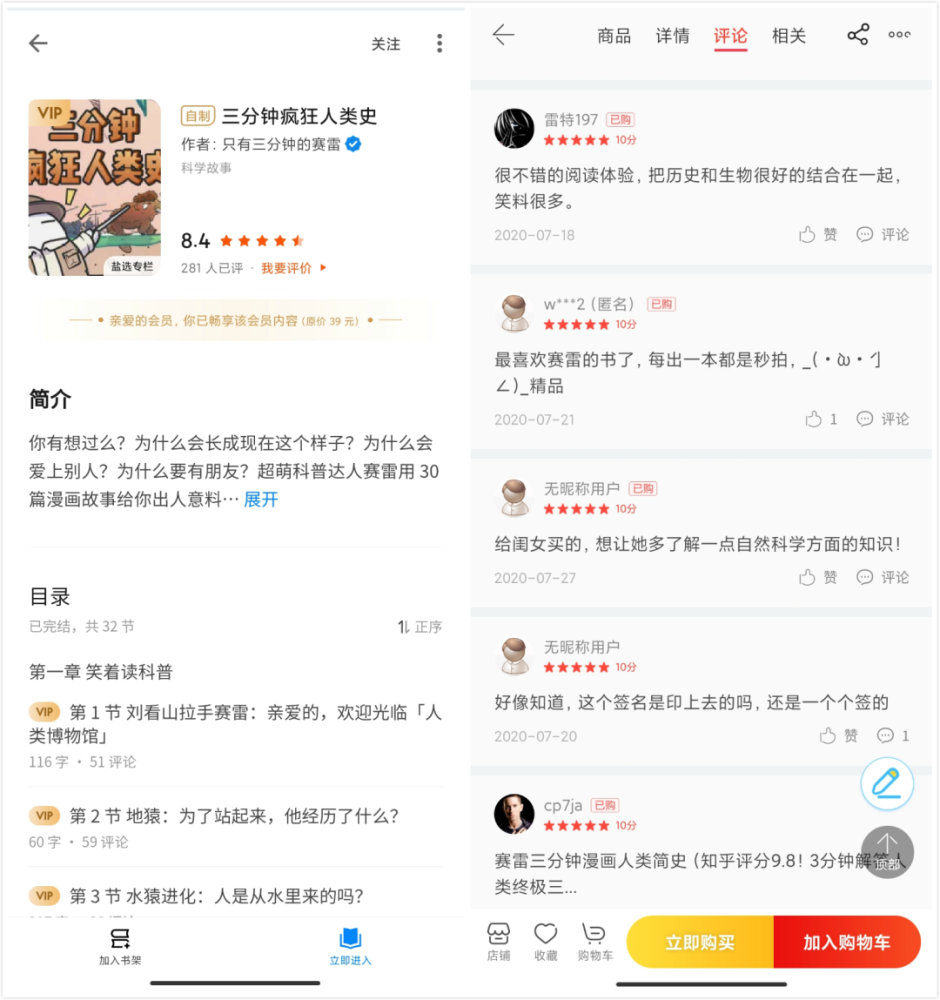Viewport: 940px width, 1000px height.
Task: Switch to the 相关 tab
Action: tap(789, 35)
